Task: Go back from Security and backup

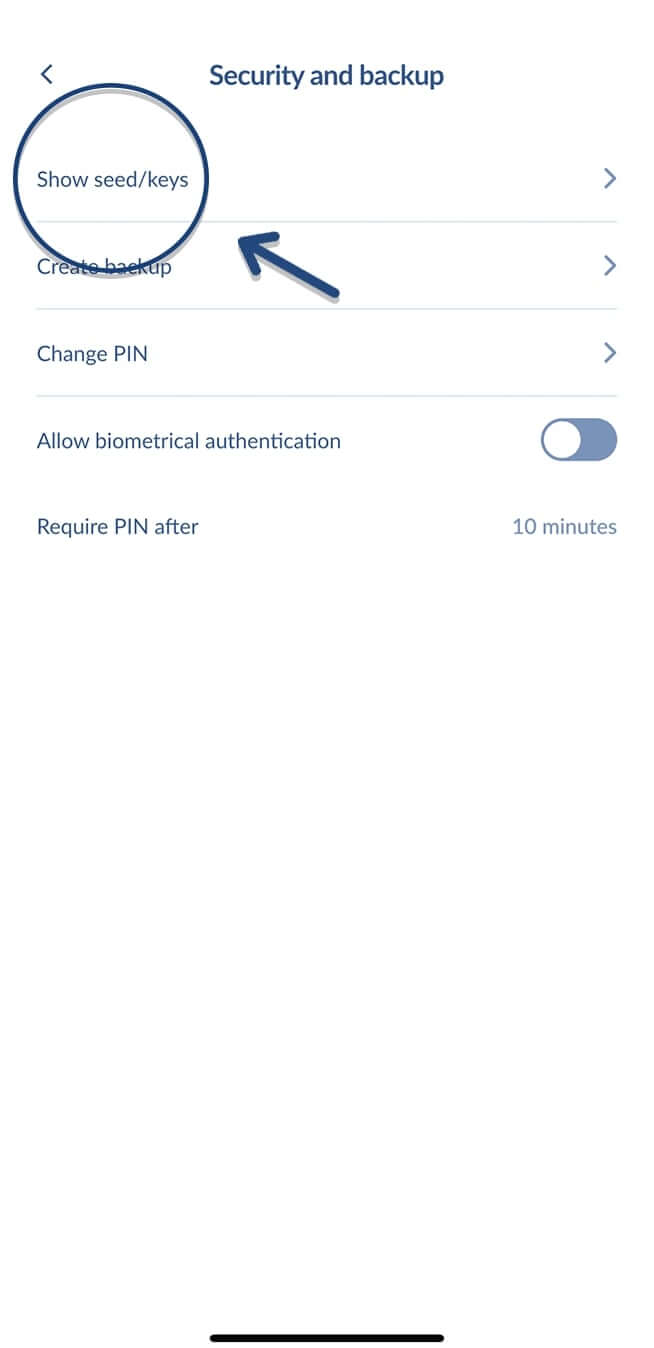Action: 46,75
